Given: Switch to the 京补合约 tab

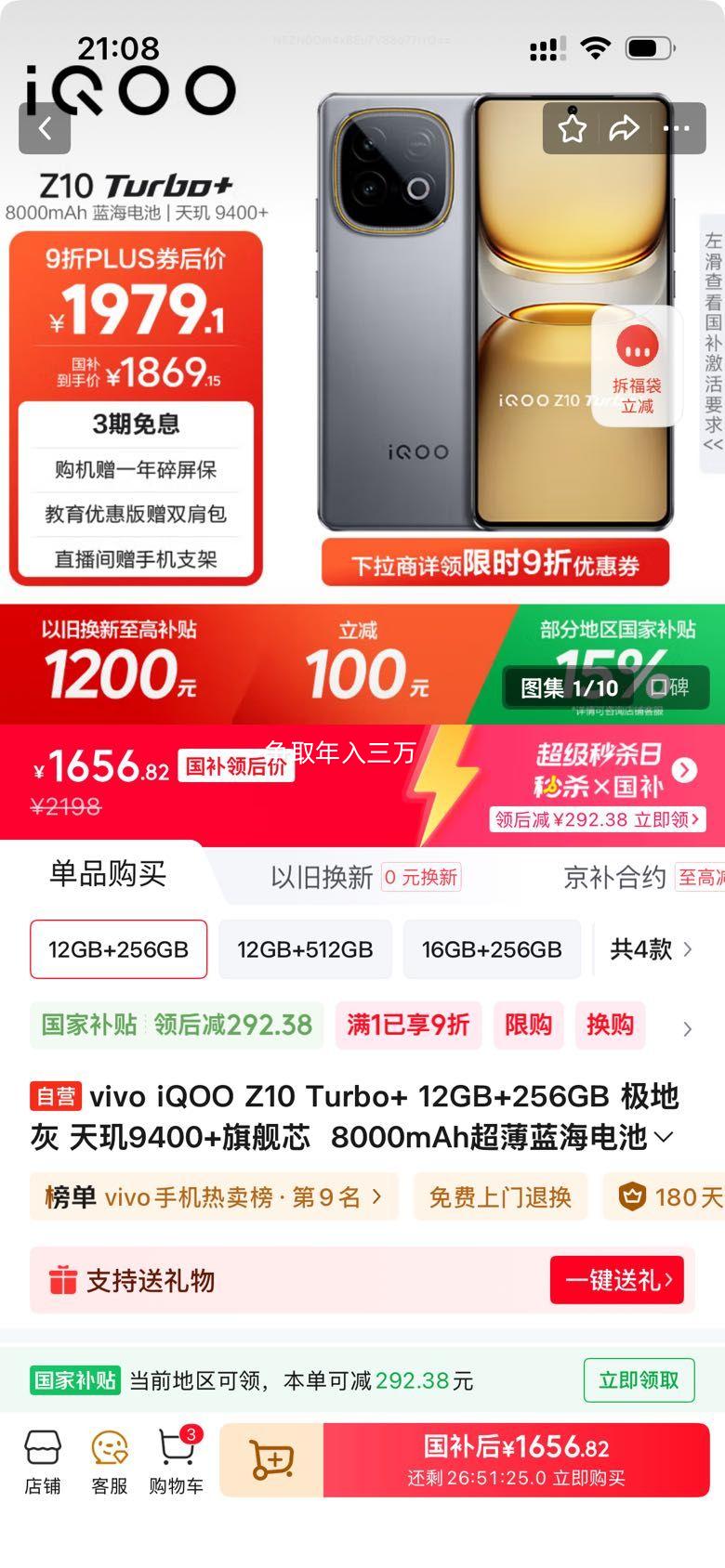Looking at the screenshot, I should [614, 877].
